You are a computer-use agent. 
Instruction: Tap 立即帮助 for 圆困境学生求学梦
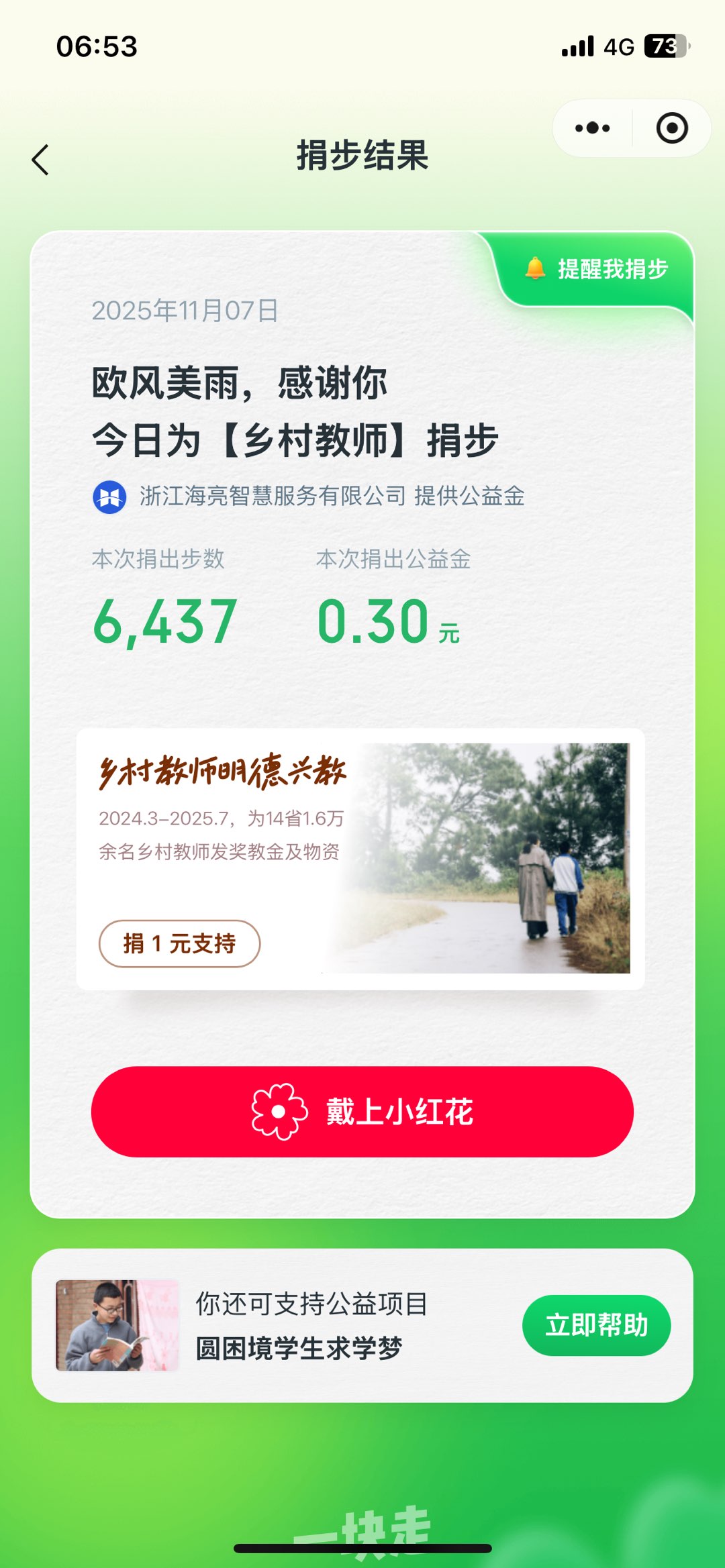pos(596,1324)
